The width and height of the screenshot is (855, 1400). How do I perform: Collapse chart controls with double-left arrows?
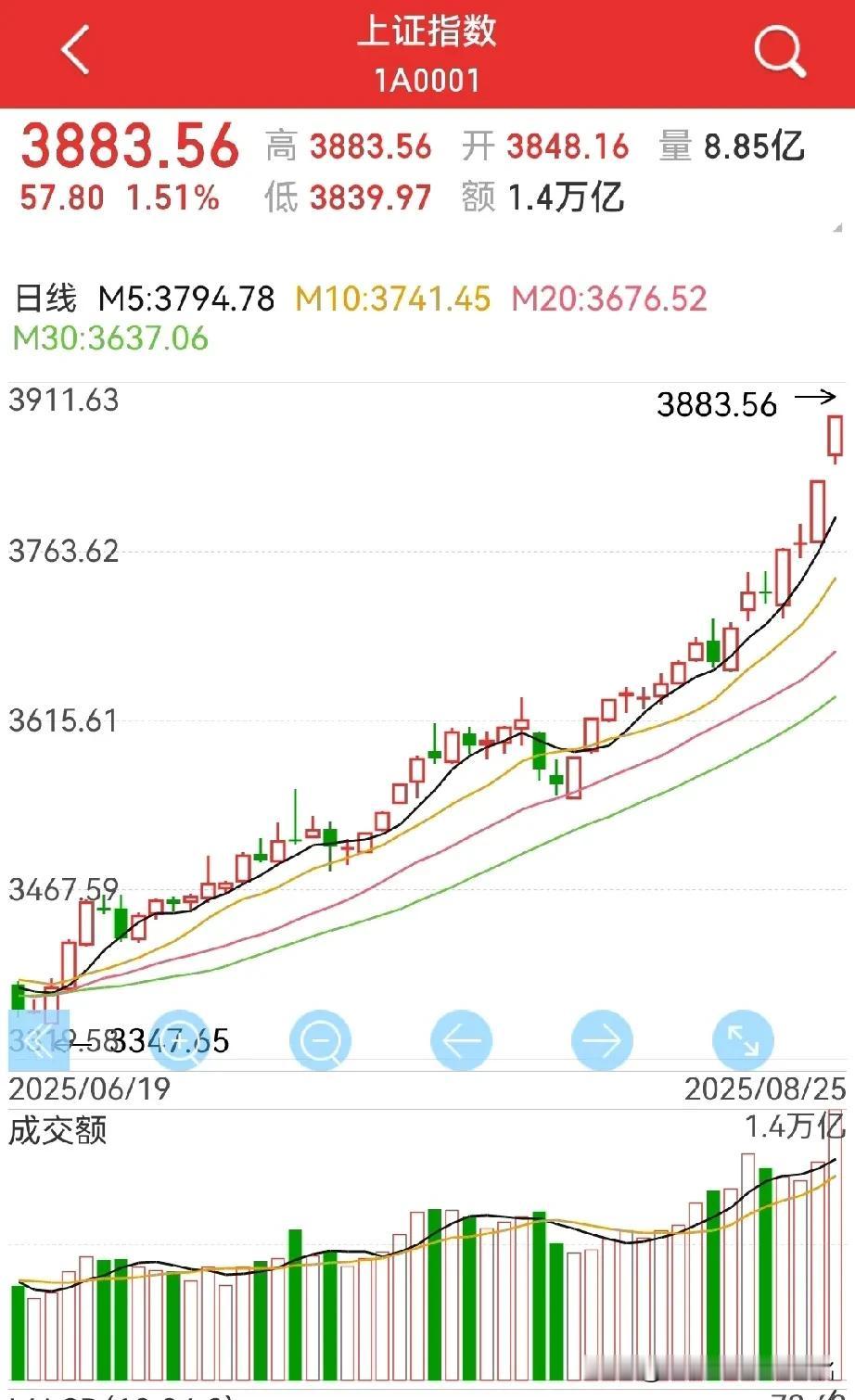point(39,1040)
